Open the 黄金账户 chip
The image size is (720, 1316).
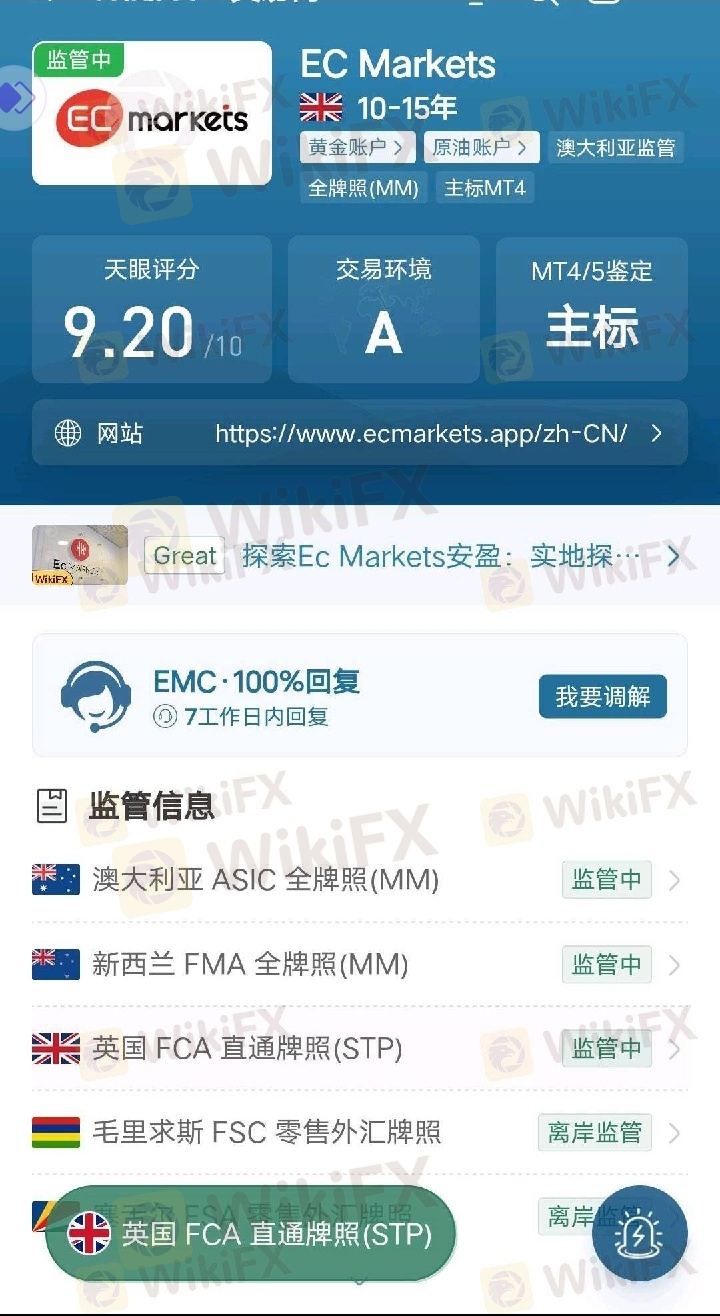tap(356, 148)
